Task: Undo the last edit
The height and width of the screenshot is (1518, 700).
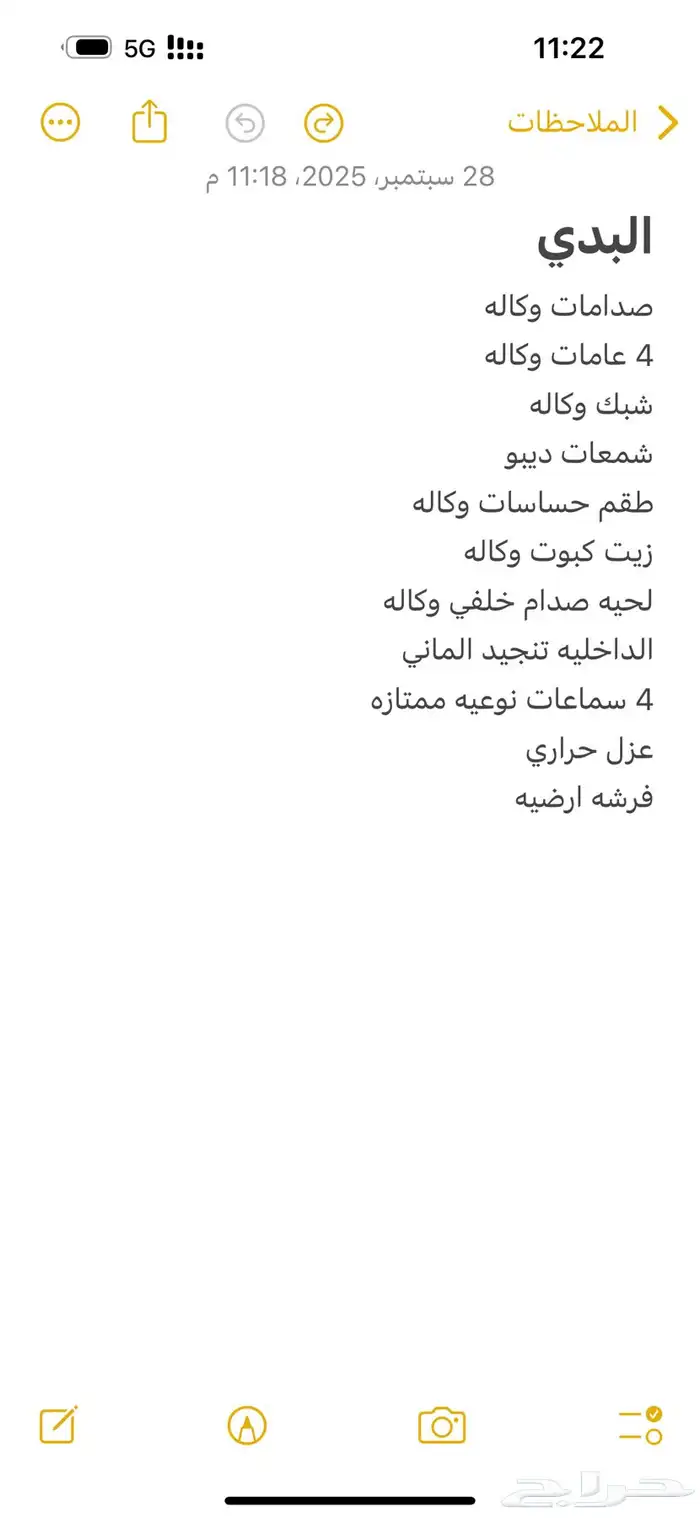Action: (x=245, y=124)
